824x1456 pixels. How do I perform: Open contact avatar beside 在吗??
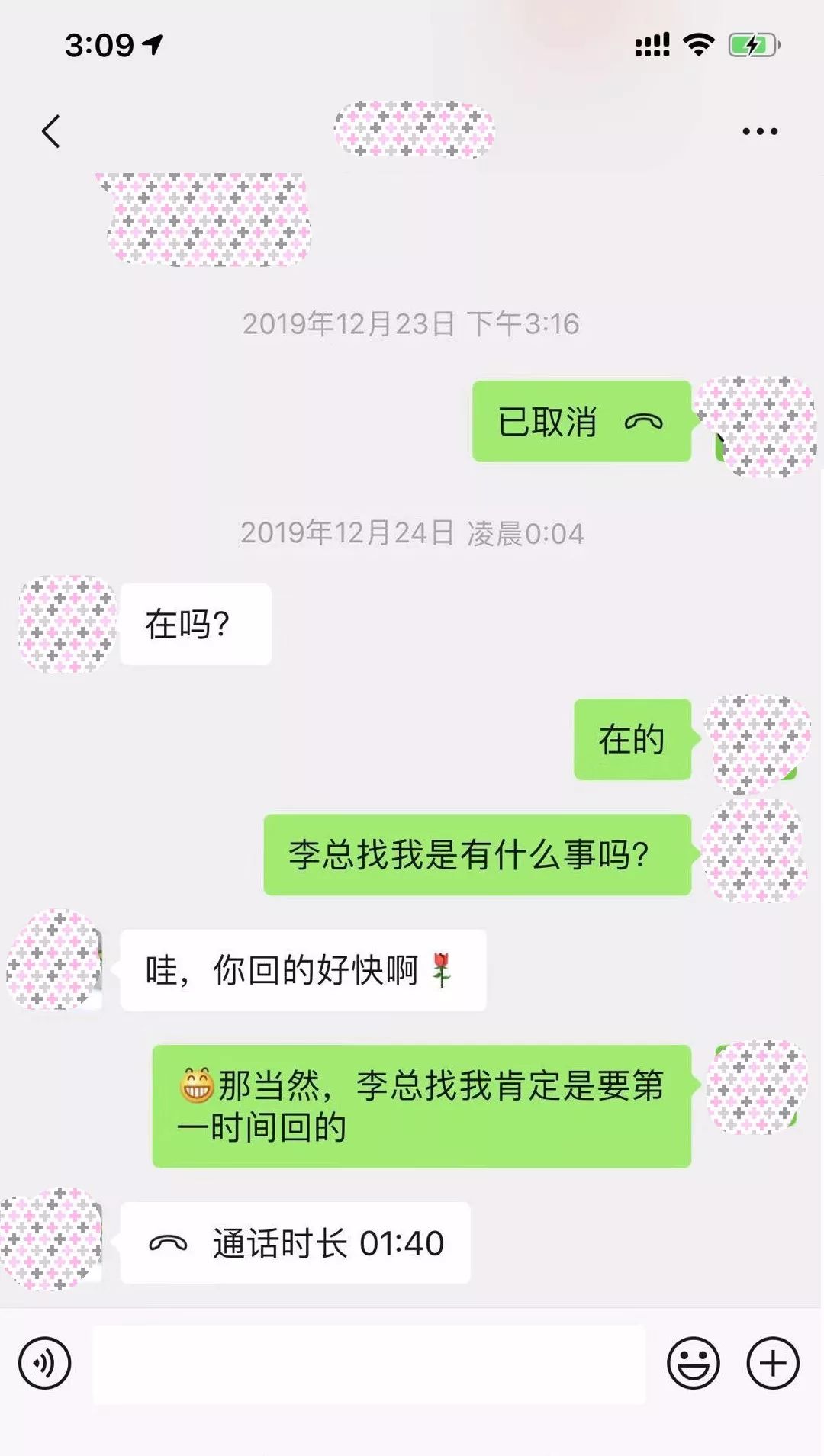pyautogui.click(x=67, y=624)
